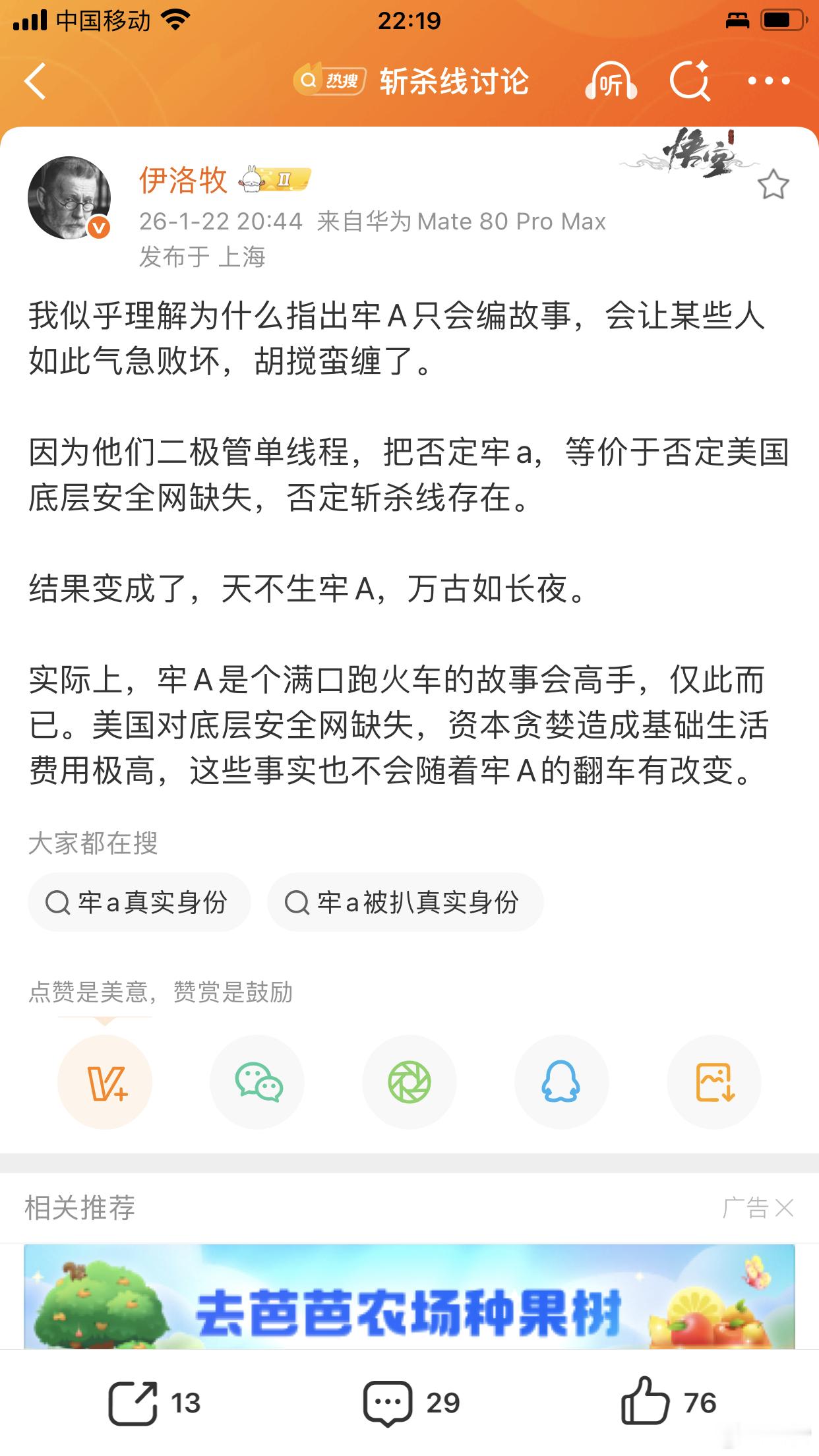Viewport: 819px width, 1456px height.
Task: Toggle follow on 伊洛牧's verified badge
Action: [x=98, y=224]
